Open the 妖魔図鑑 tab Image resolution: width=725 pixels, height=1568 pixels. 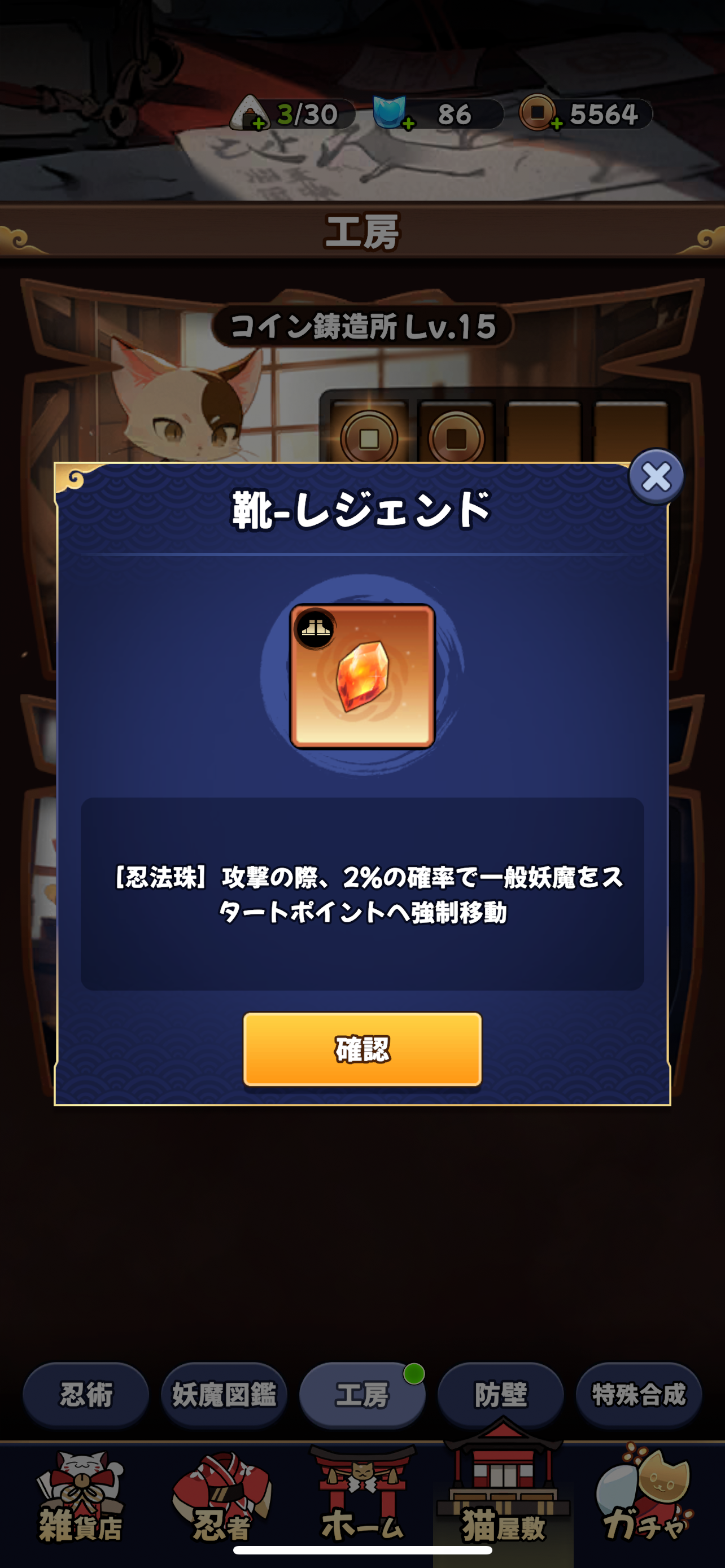pos(224,1395)
